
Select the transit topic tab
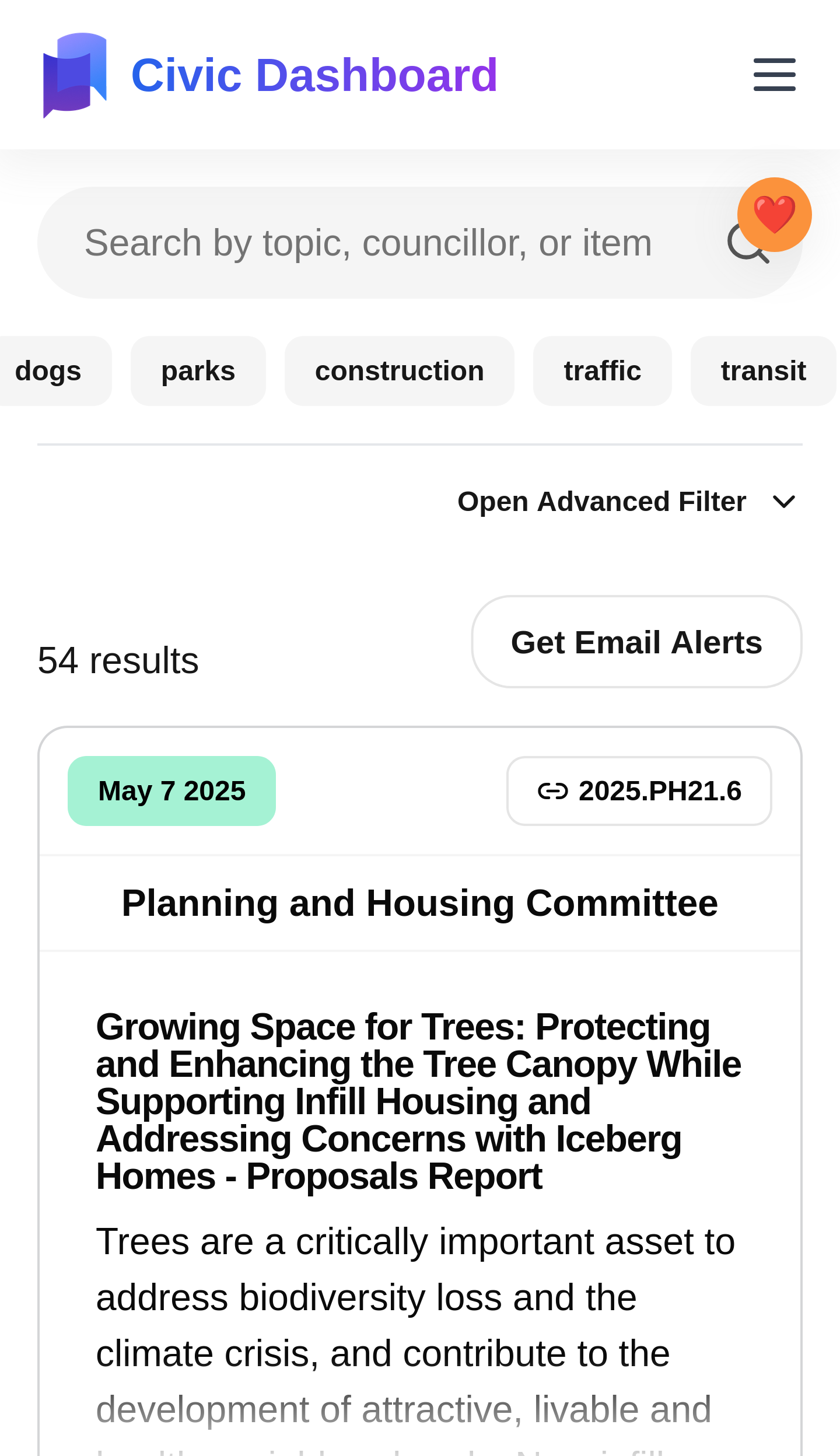pos(764,370)
